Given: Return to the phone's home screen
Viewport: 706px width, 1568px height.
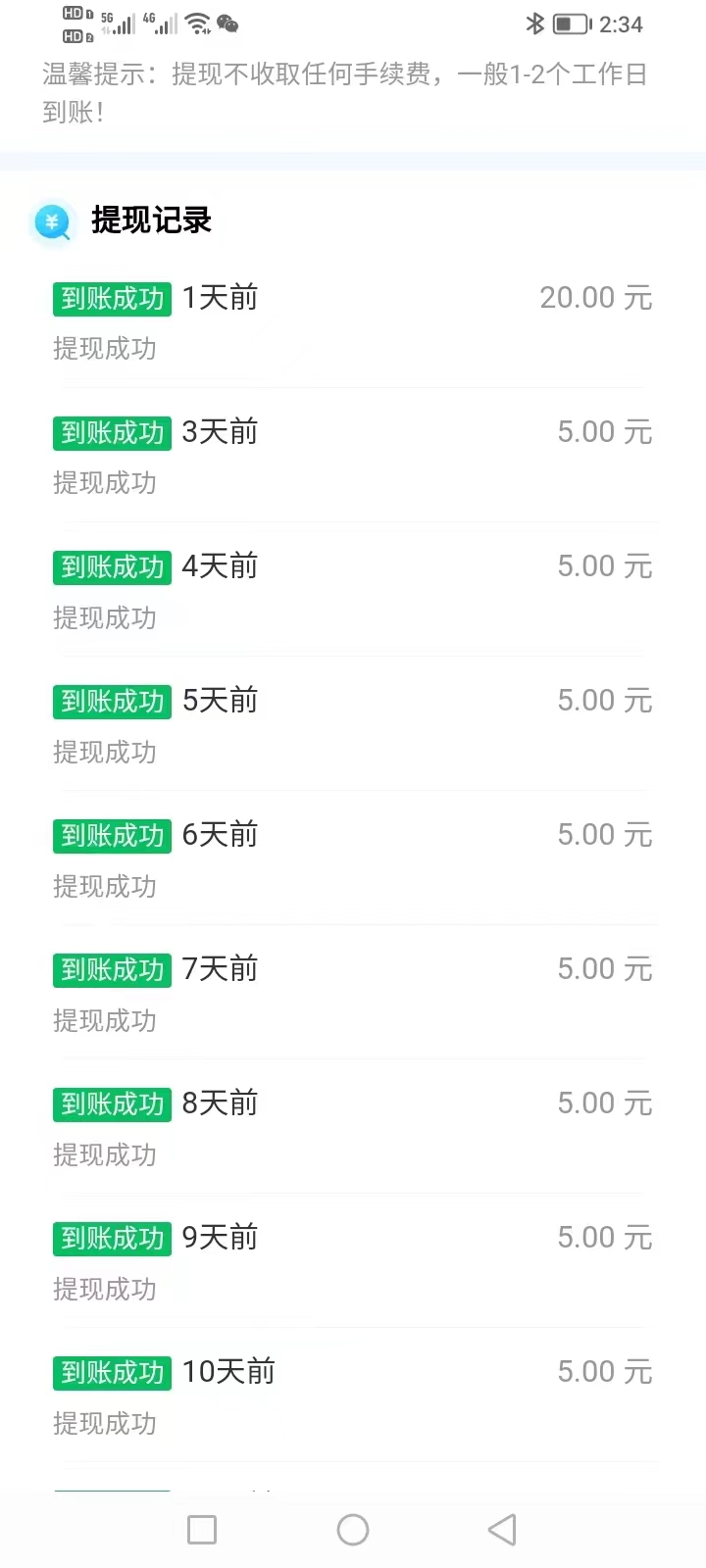Looking at the screenshot, I should (x=353, y=1530).
